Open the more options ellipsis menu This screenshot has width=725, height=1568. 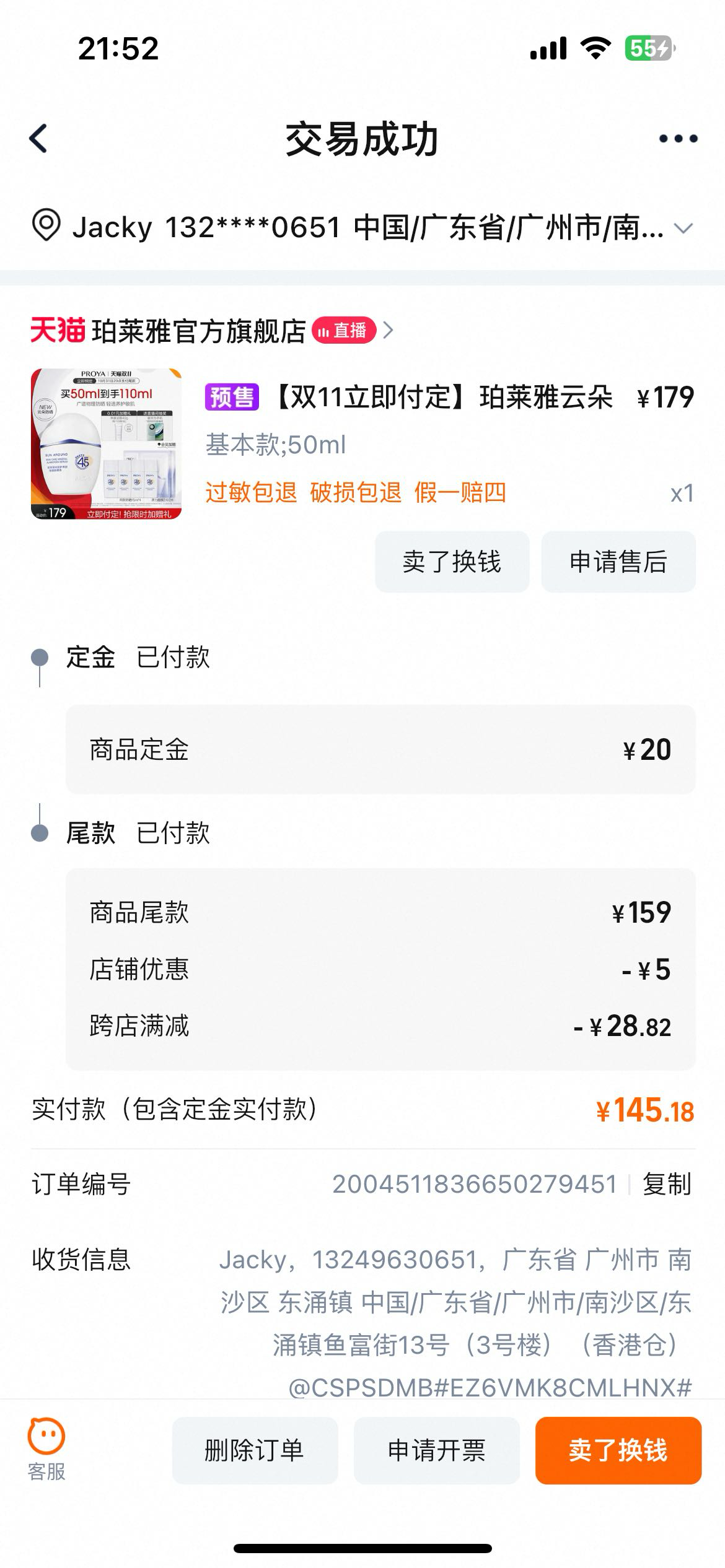tap(680, 139)
